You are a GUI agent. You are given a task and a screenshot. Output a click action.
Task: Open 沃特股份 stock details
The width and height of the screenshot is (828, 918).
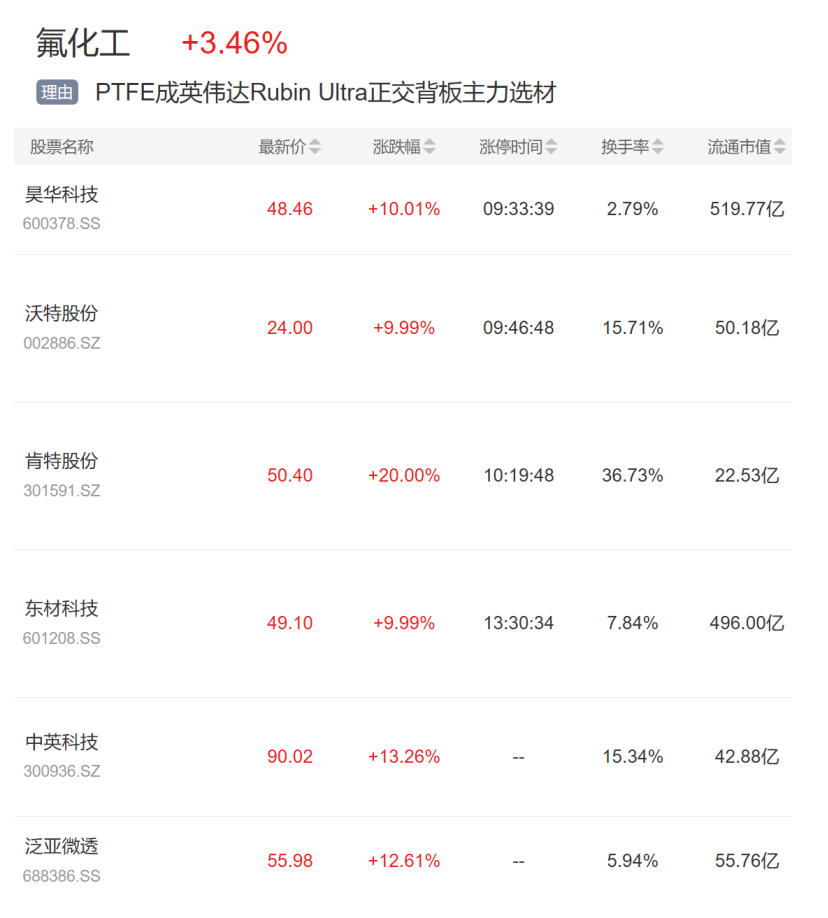pyautogui.click(x=403, y=328)
